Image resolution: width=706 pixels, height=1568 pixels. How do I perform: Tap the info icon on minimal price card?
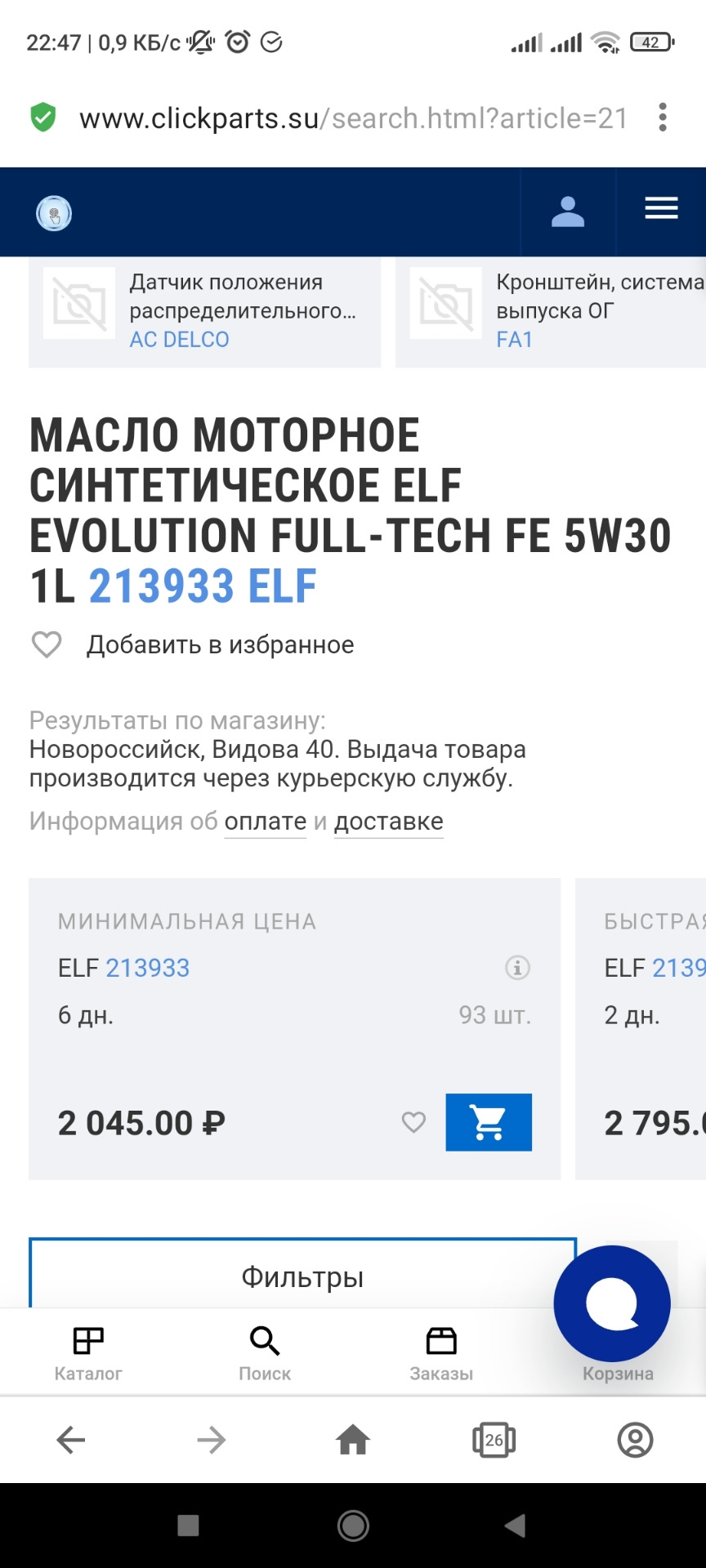[x=516, y=968]
